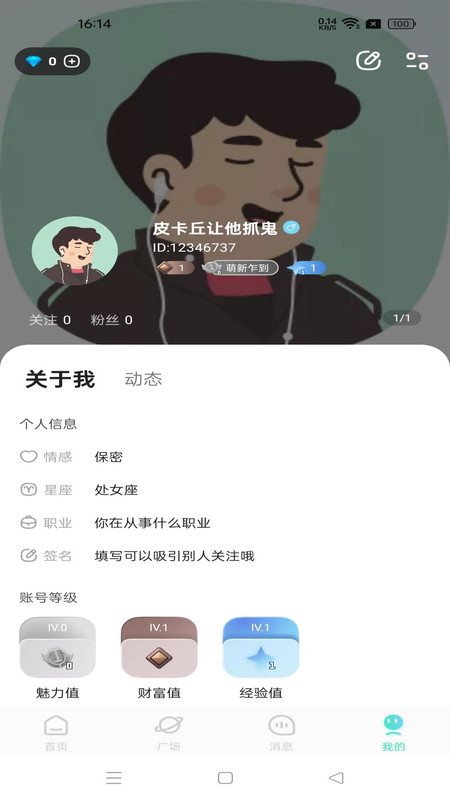Fill in the 职业 occupation row

coord(225,523)
